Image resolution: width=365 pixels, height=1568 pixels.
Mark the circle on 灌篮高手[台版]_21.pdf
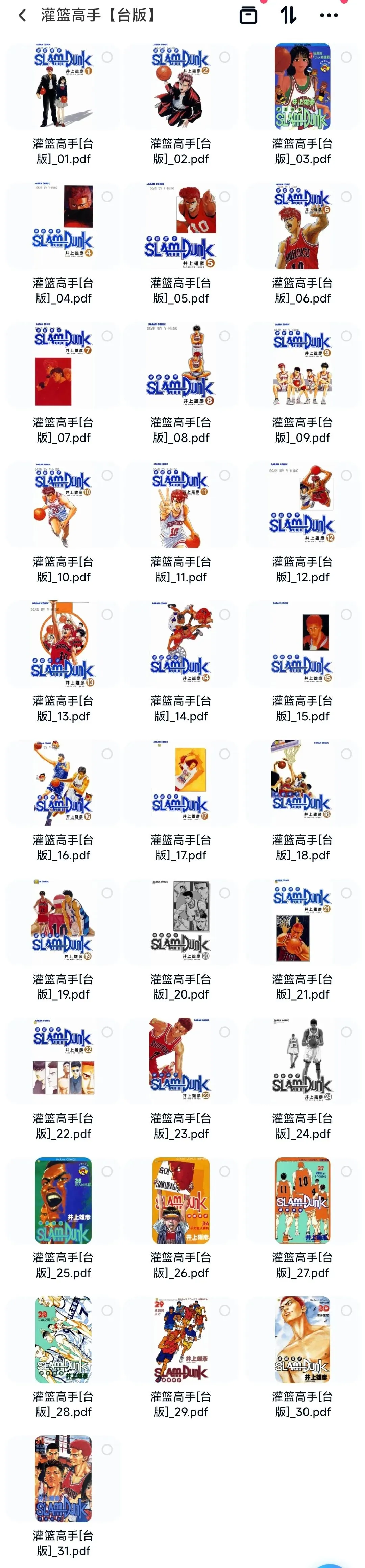click(x=347, y=893)
